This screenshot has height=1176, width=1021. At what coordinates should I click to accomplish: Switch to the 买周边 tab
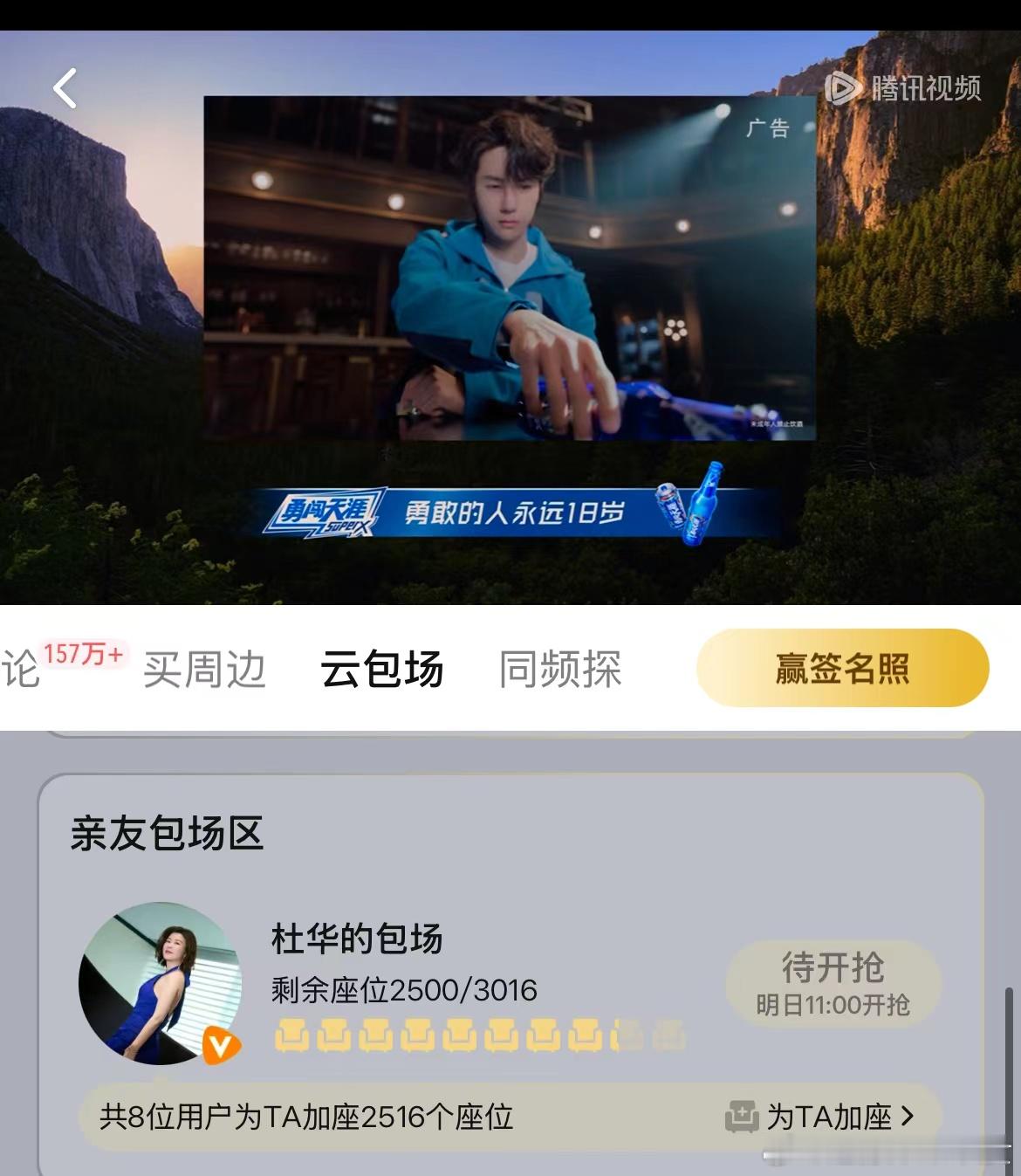tap(205, 668)
